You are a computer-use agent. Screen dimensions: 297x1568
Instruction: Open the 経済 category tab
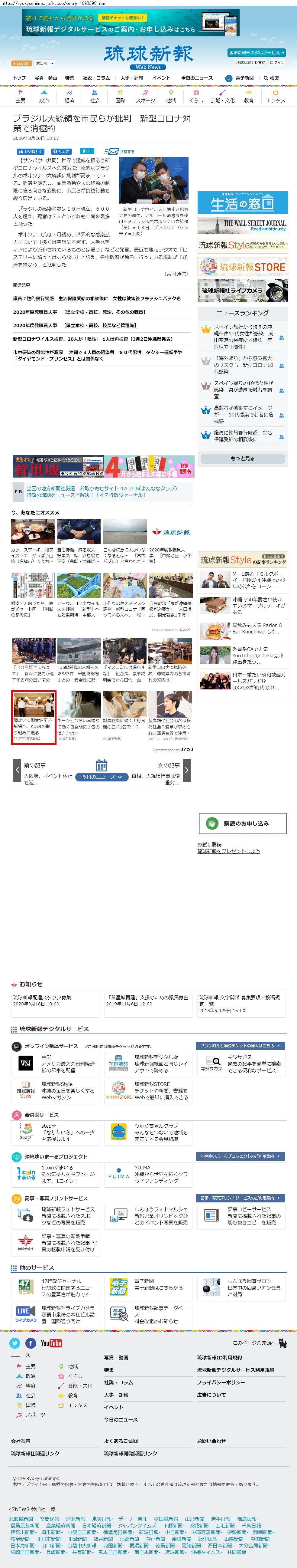[x=69, y=97]
